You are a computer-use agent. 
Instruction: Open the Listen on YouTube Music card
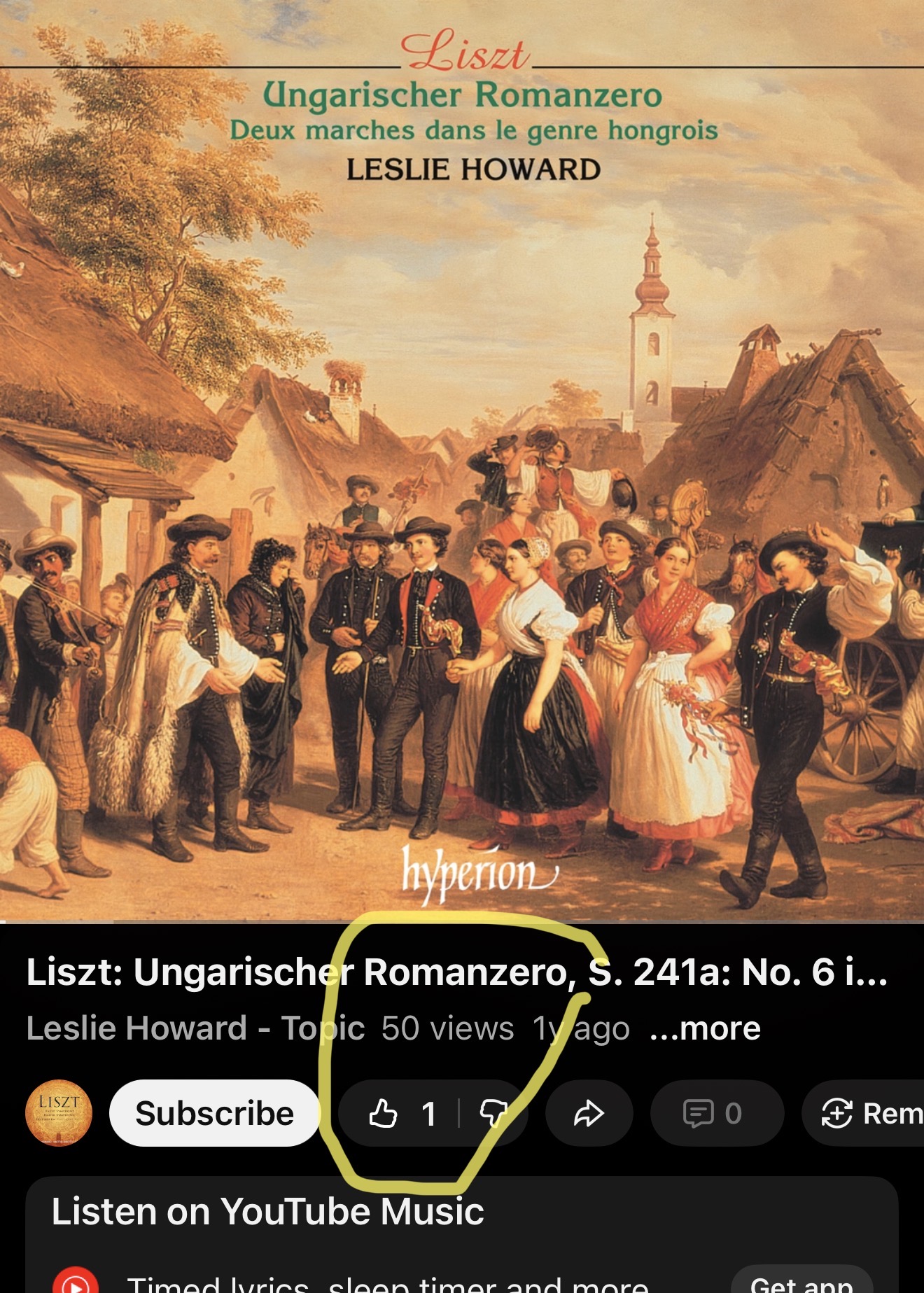tap(267, 1212)
